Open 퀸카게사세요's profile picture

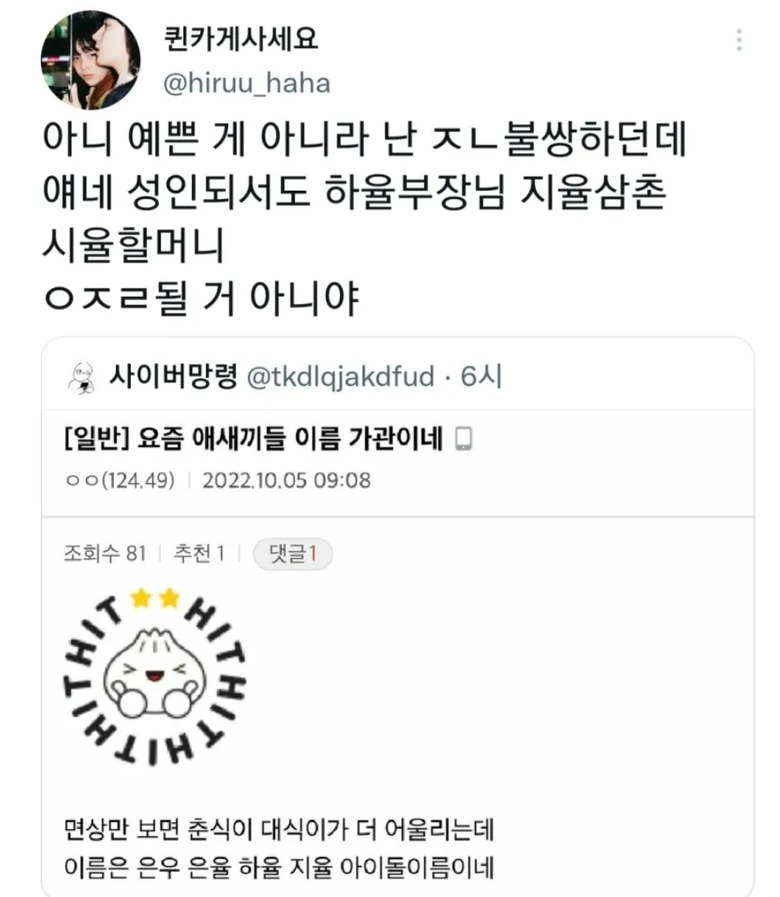point(91,60)
